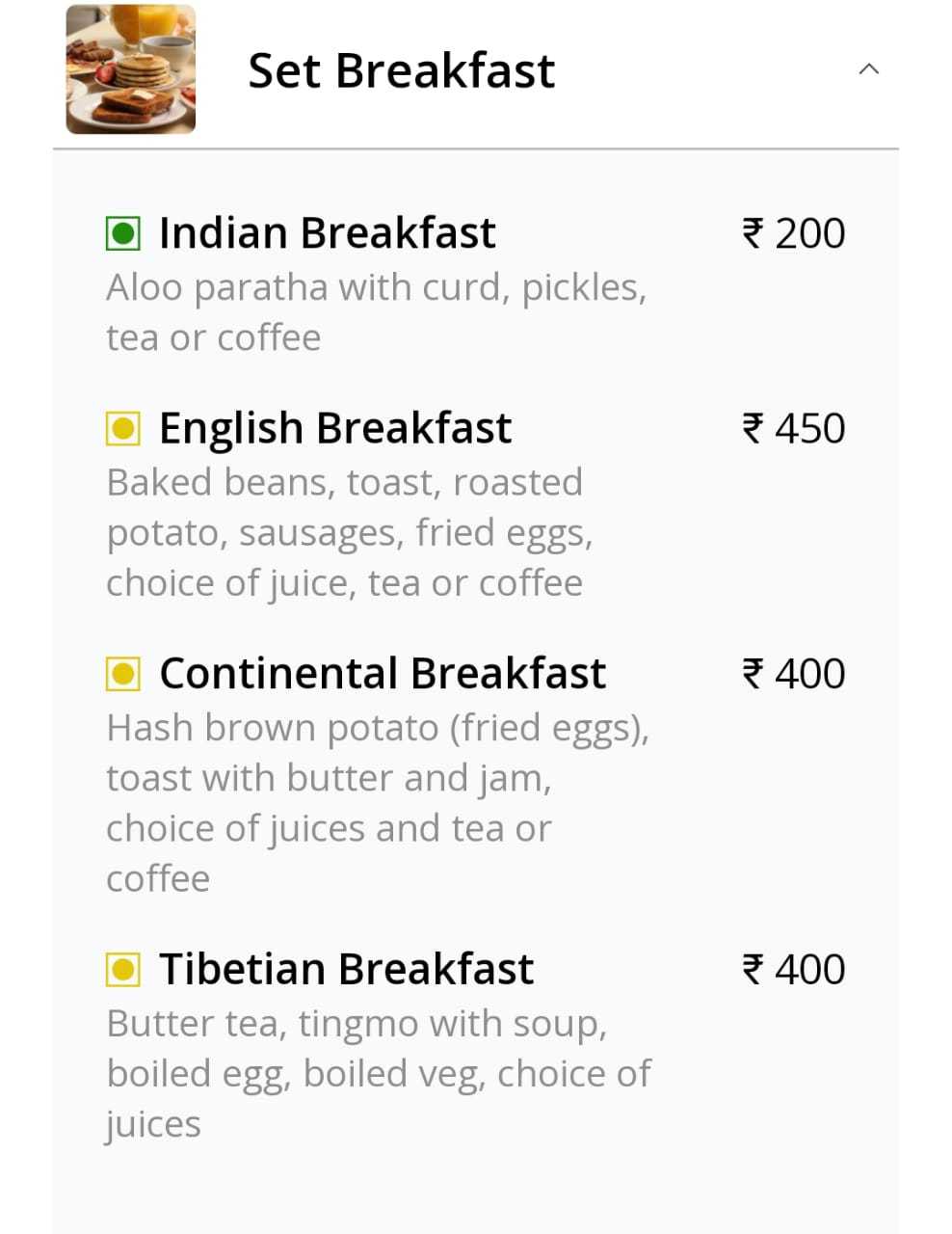This screenshot has height=1234, width=952.
Task: Select the Indian Breakfast menu item
Action: (x=328, y=231)
